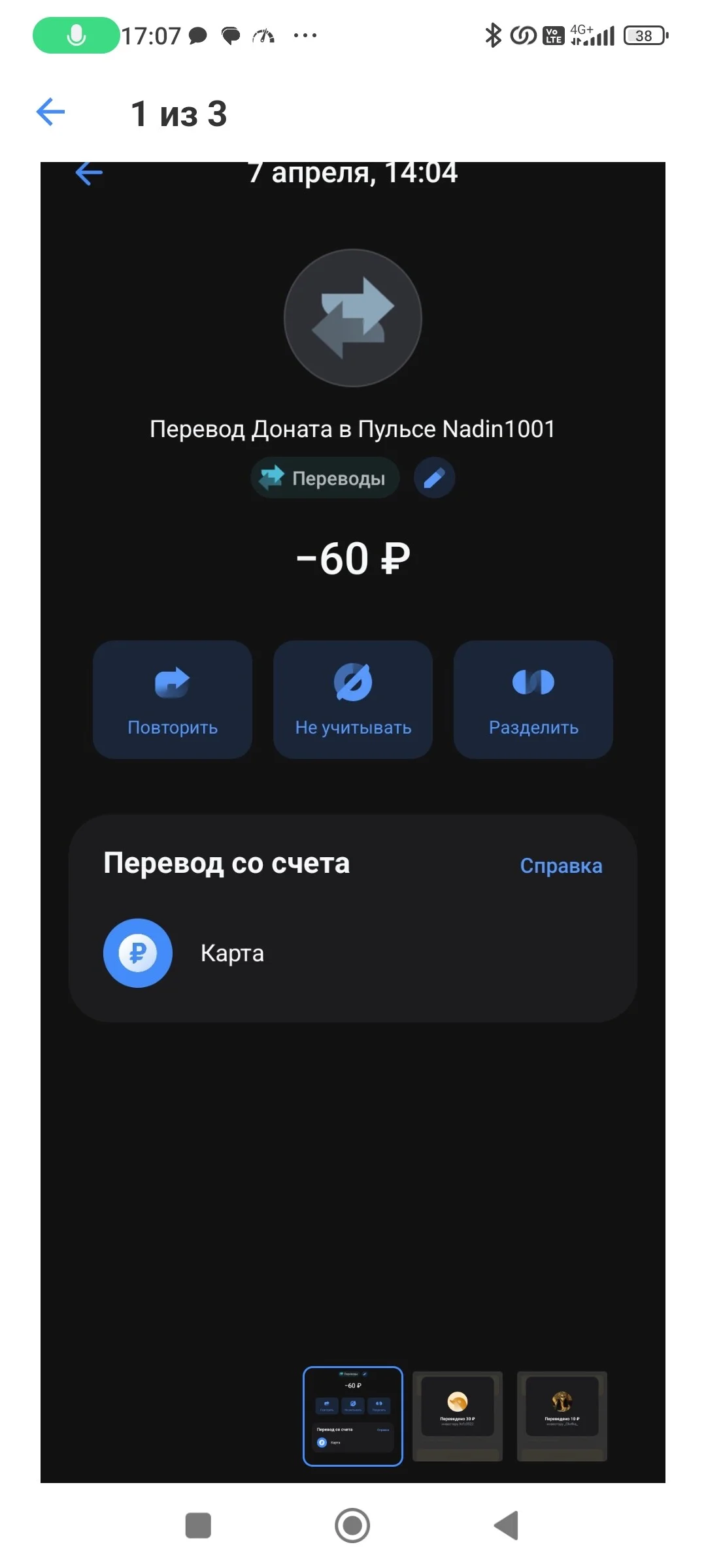Open the thumbnail labeled Переведено 10 ₽
706x1568 pixels.
(562, 1416)
